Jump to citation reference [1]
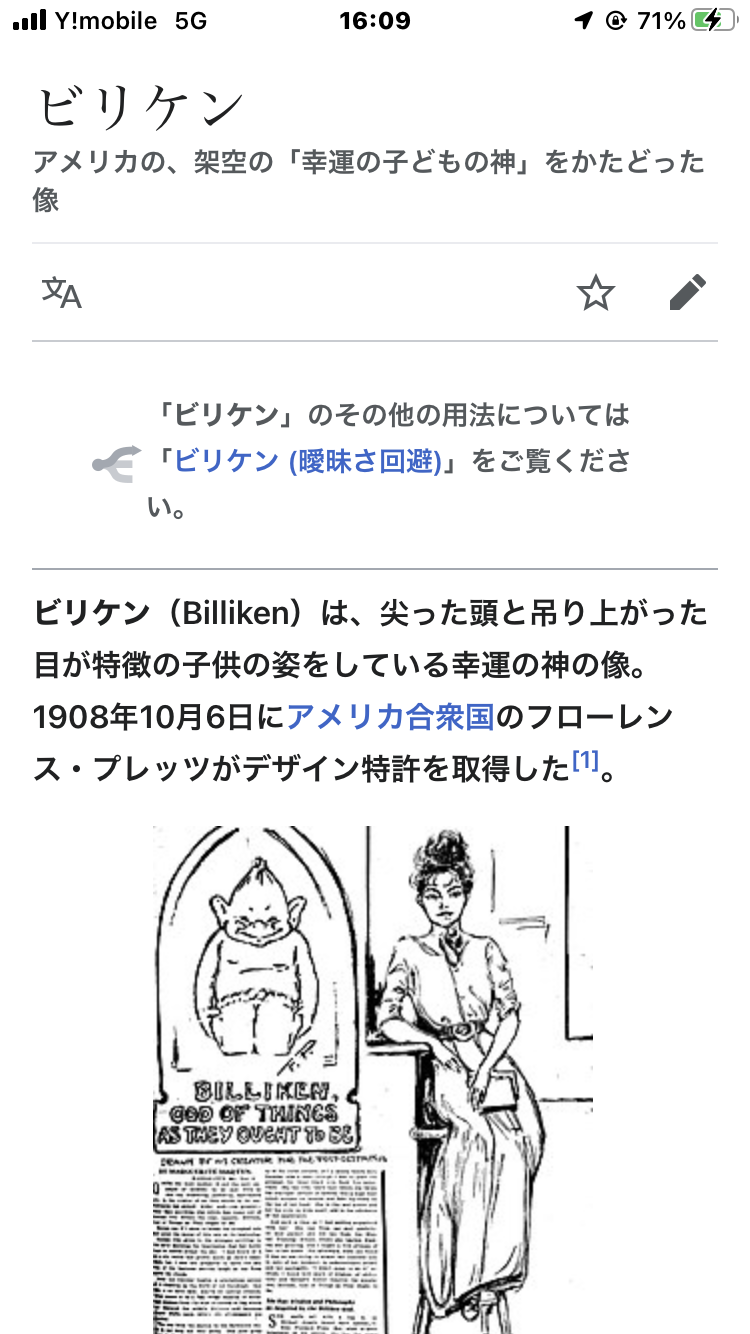The image size is (750, 1334). pos(584,763)
